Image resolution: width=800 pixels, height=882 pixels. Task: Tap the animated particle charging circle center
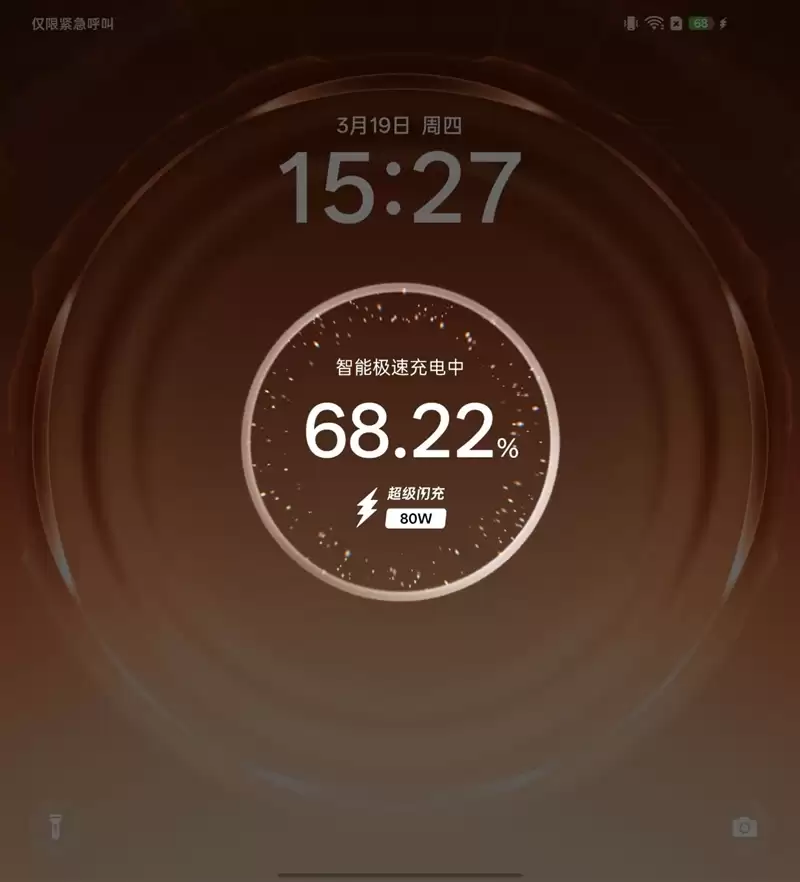400,430
